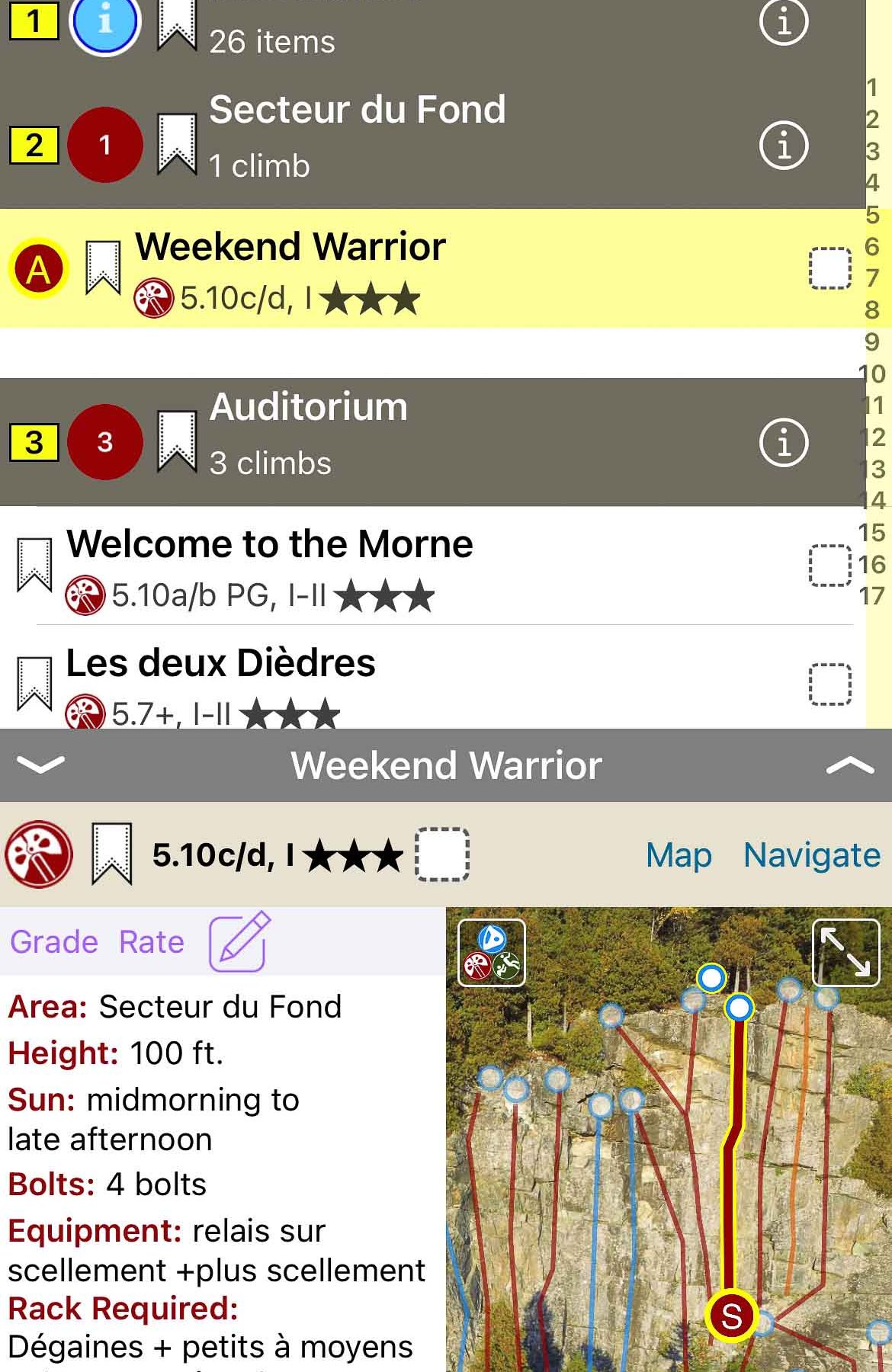This screenshot has height=1372, width=892.
Task: Bookmark Weekend Warrior in the detail panel
Action: pyautogui.click(x=111, y=854)
